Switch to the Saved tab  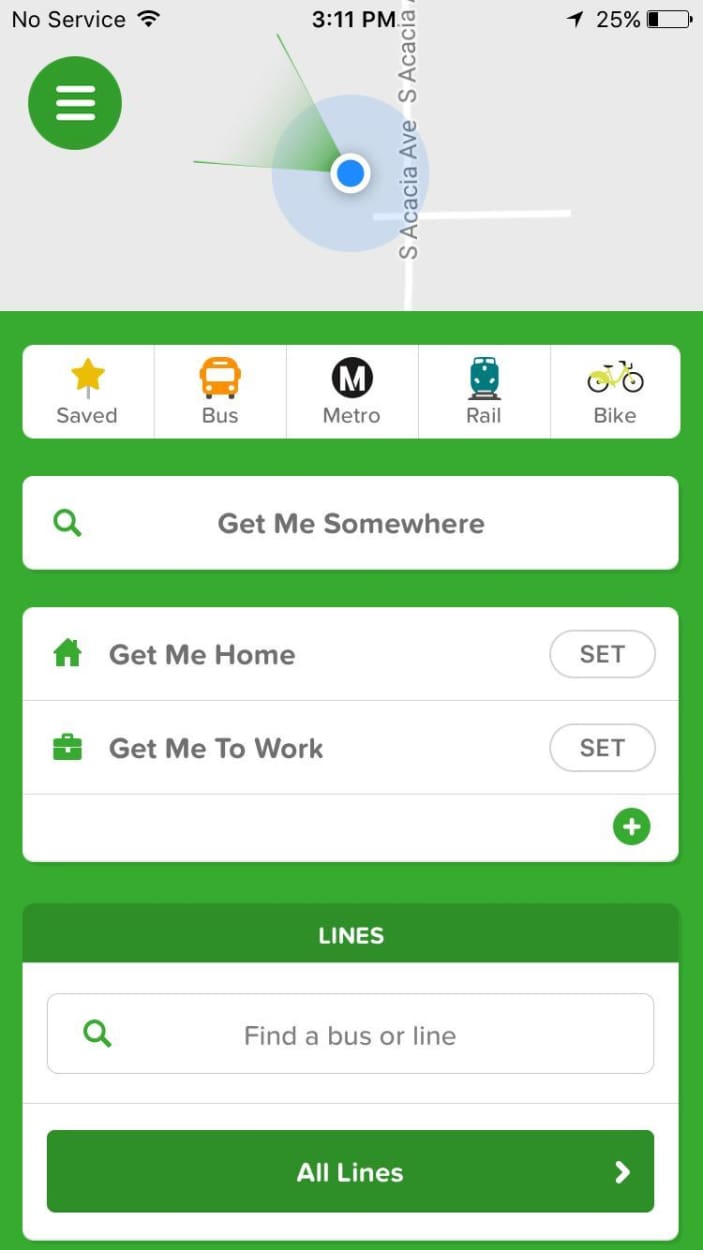87,392
